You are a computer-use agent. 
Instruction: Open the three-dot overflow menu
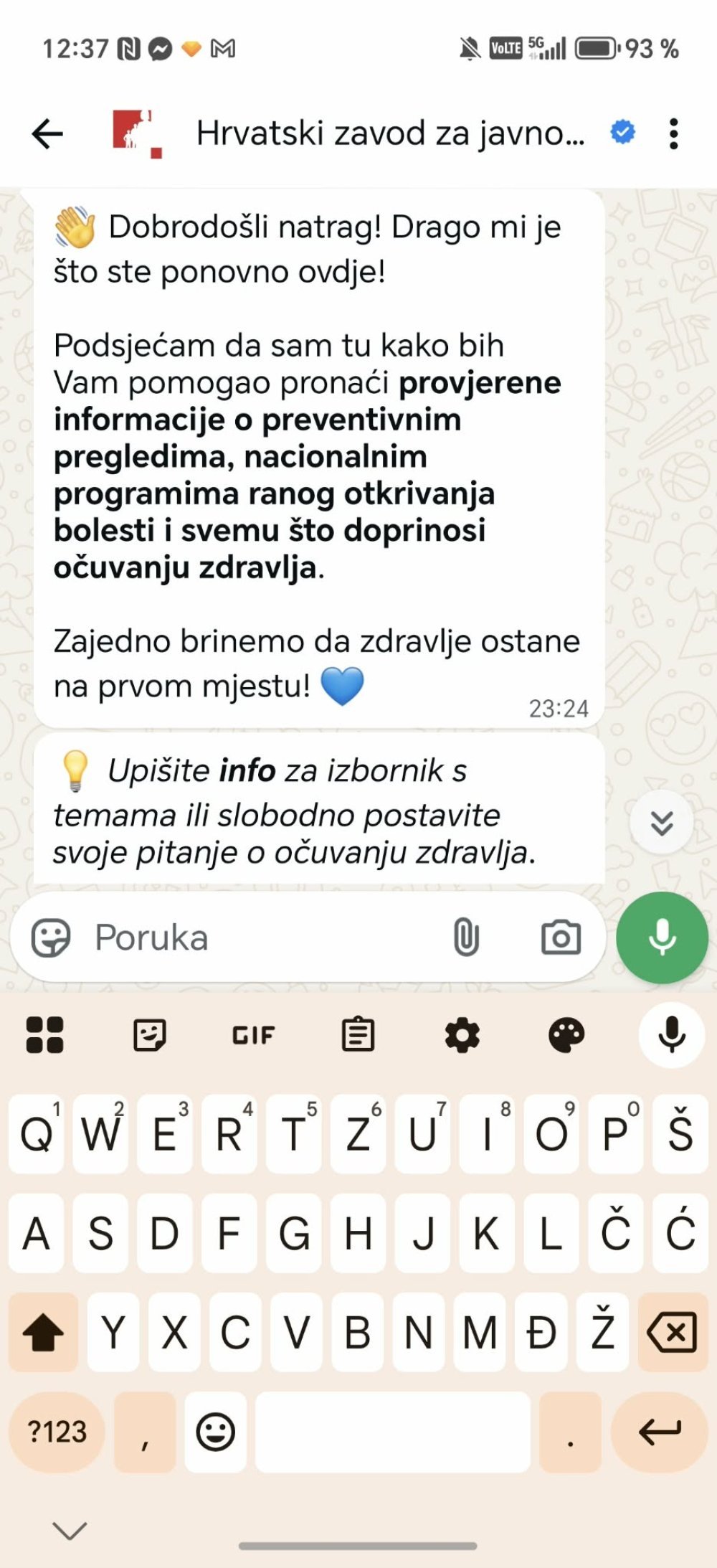click(x=673, y=134)
